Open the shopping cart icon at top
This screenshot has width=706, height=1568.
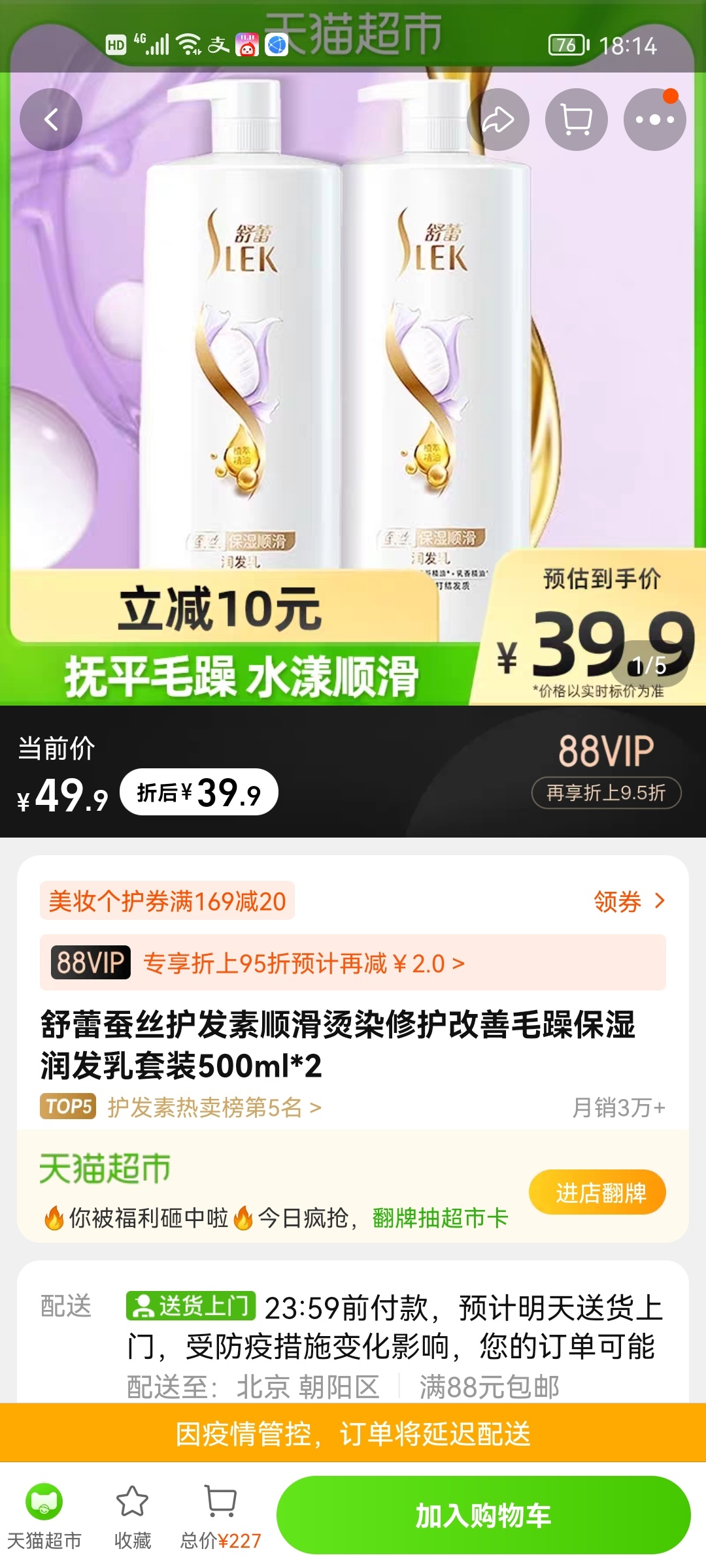click(577, 120)
